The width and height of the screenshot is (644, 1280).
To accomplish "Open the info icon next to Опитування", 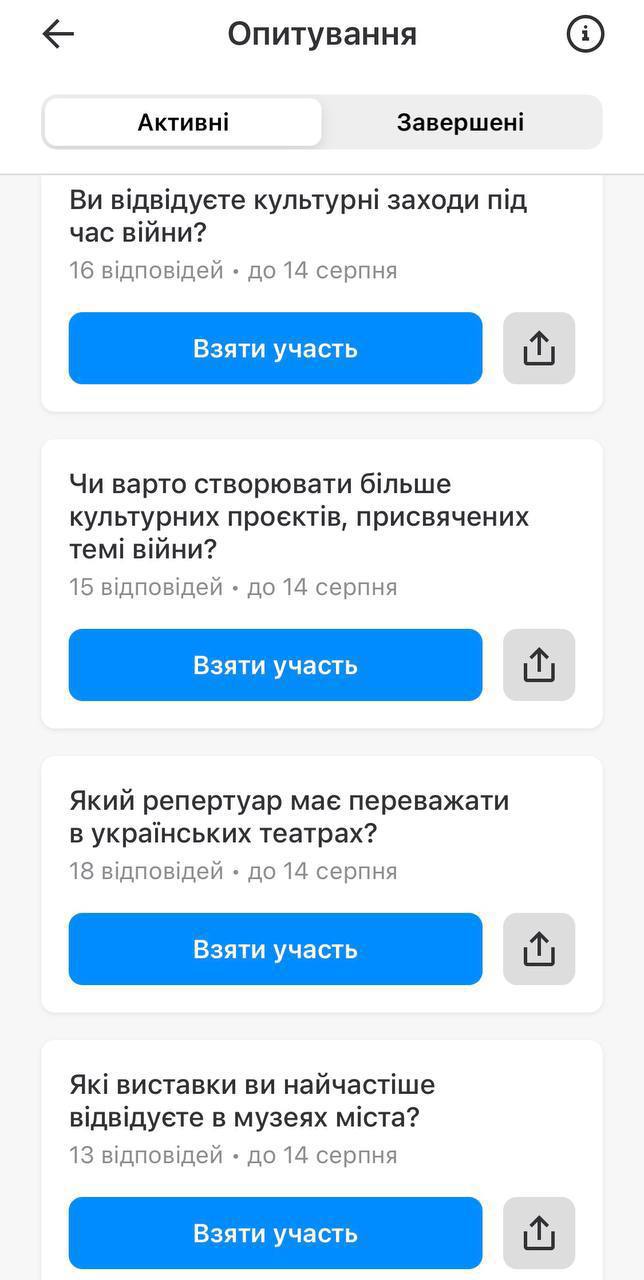I will [x=585, y=34].
